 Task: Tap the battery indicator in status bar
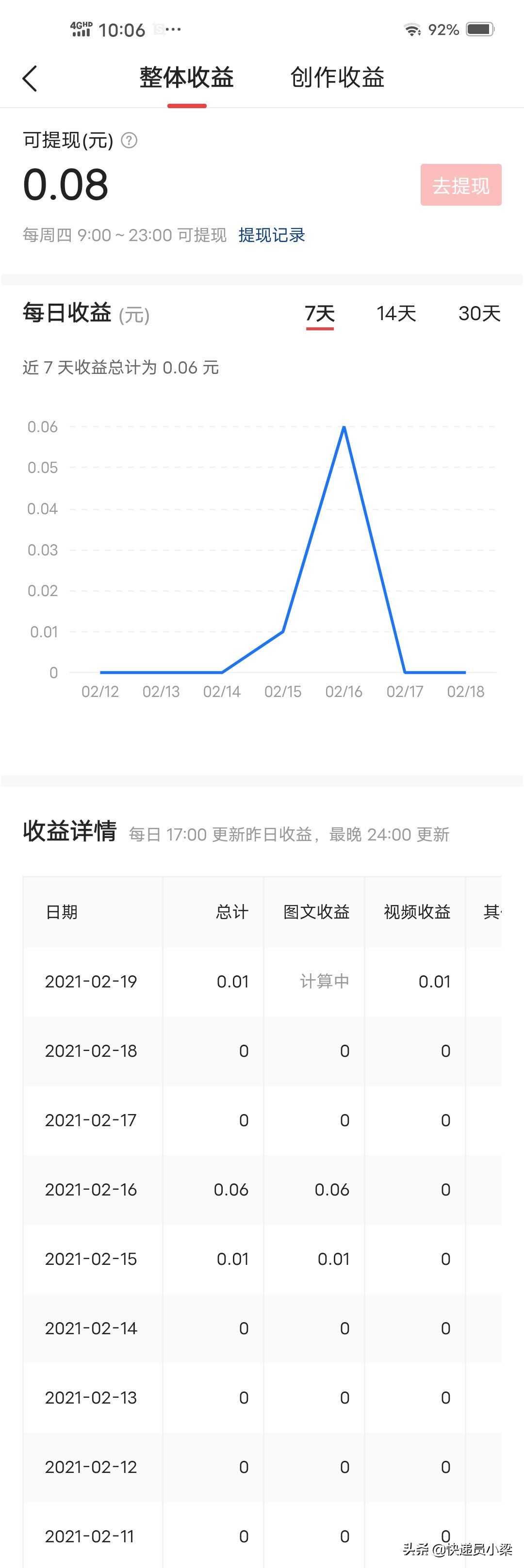pos(480,29)
